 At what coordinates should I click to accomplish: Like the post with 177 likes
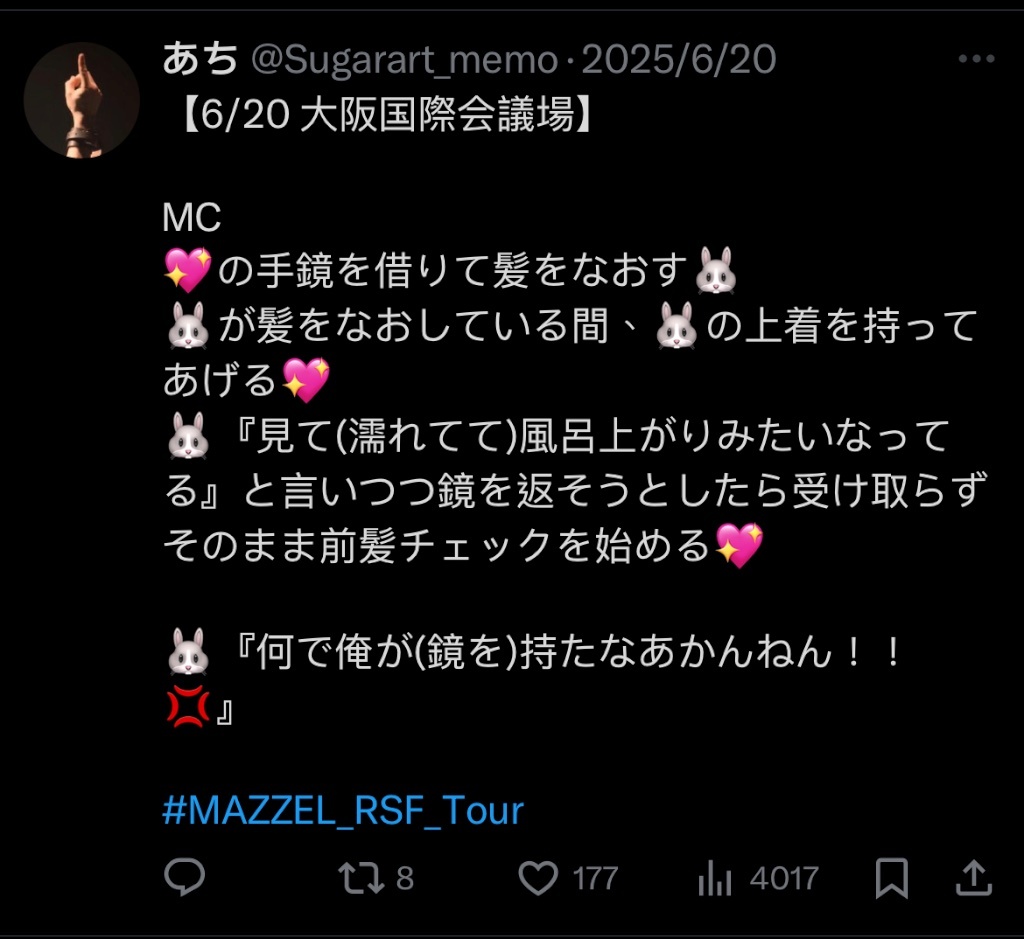click(x=539, y=878)
